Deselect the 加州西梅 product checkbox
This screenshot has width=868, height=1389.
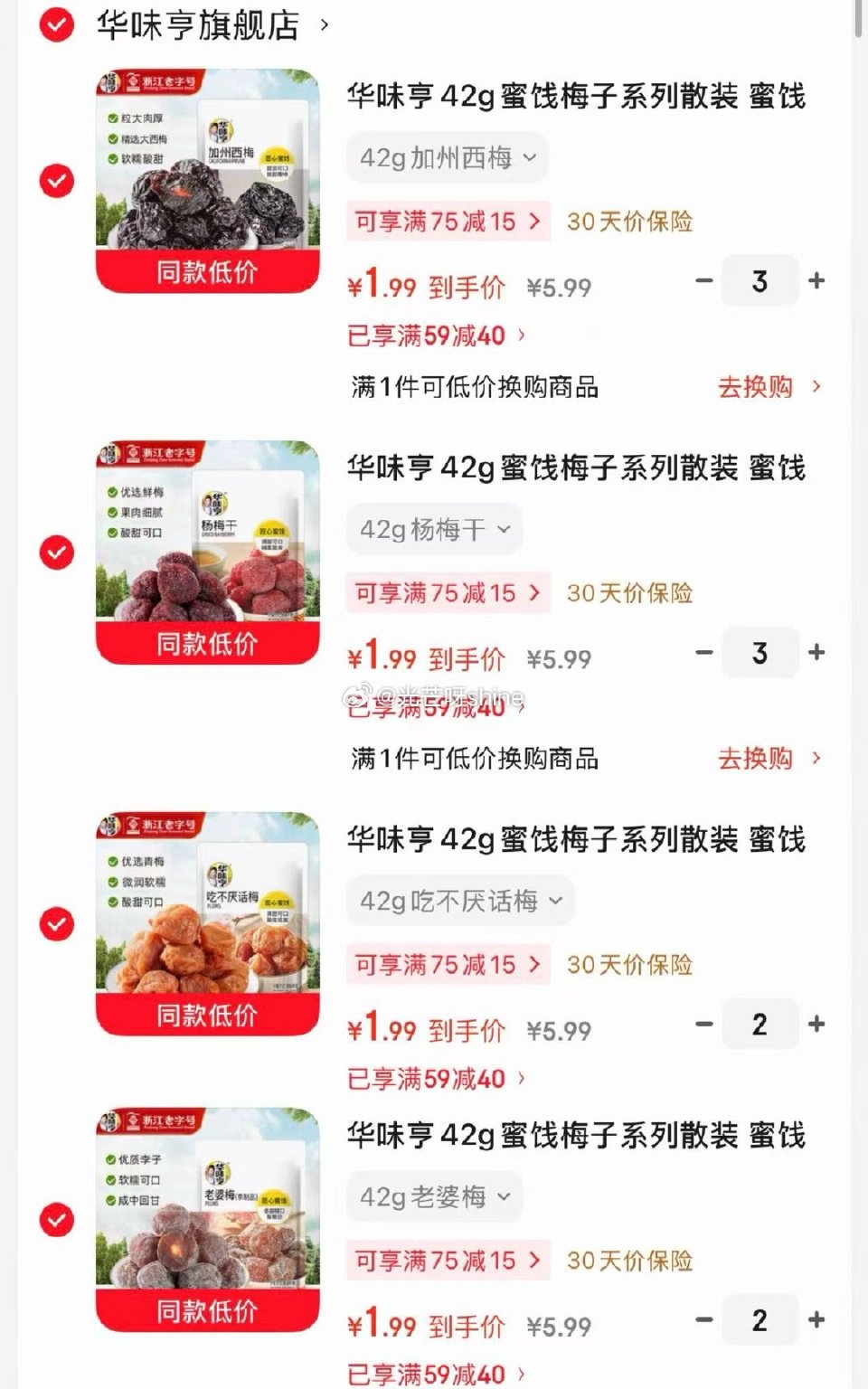pos(56,182)
